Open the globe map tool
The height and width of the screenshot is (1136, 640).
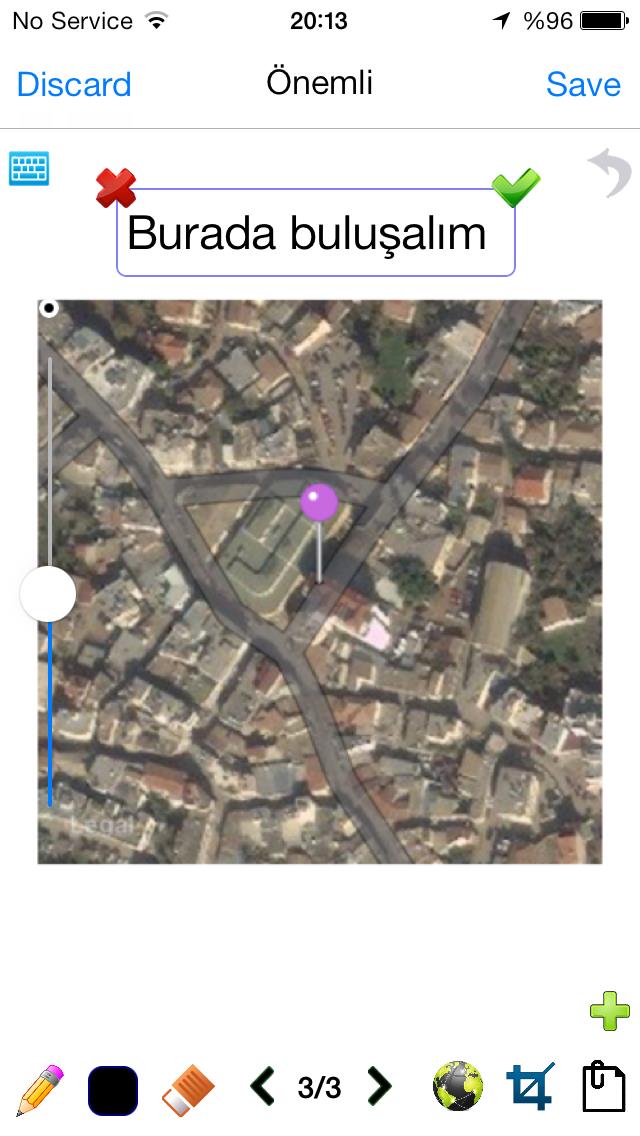(458, 1087)
